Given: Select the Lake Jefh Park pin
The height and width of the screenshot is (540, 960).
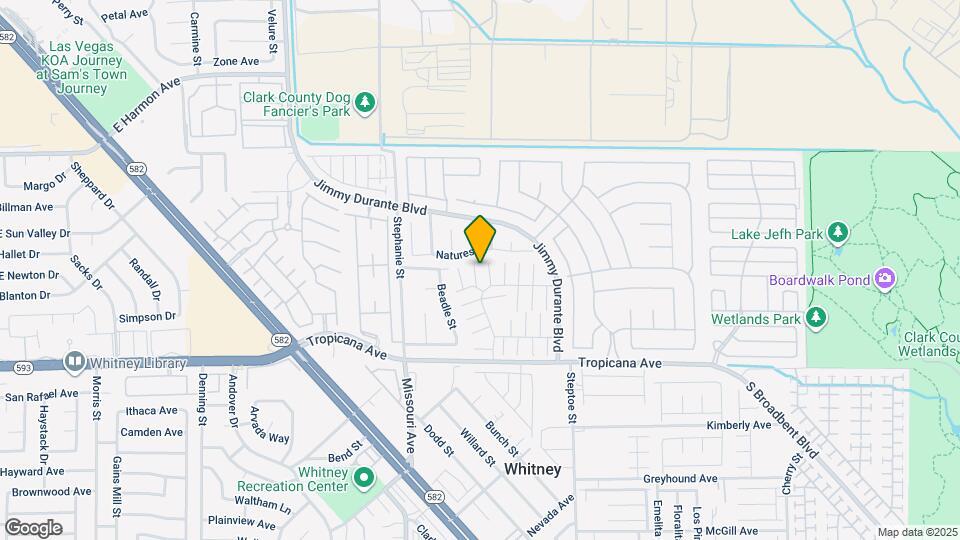Looking at the screenshot, I should (x=838, y=233).
